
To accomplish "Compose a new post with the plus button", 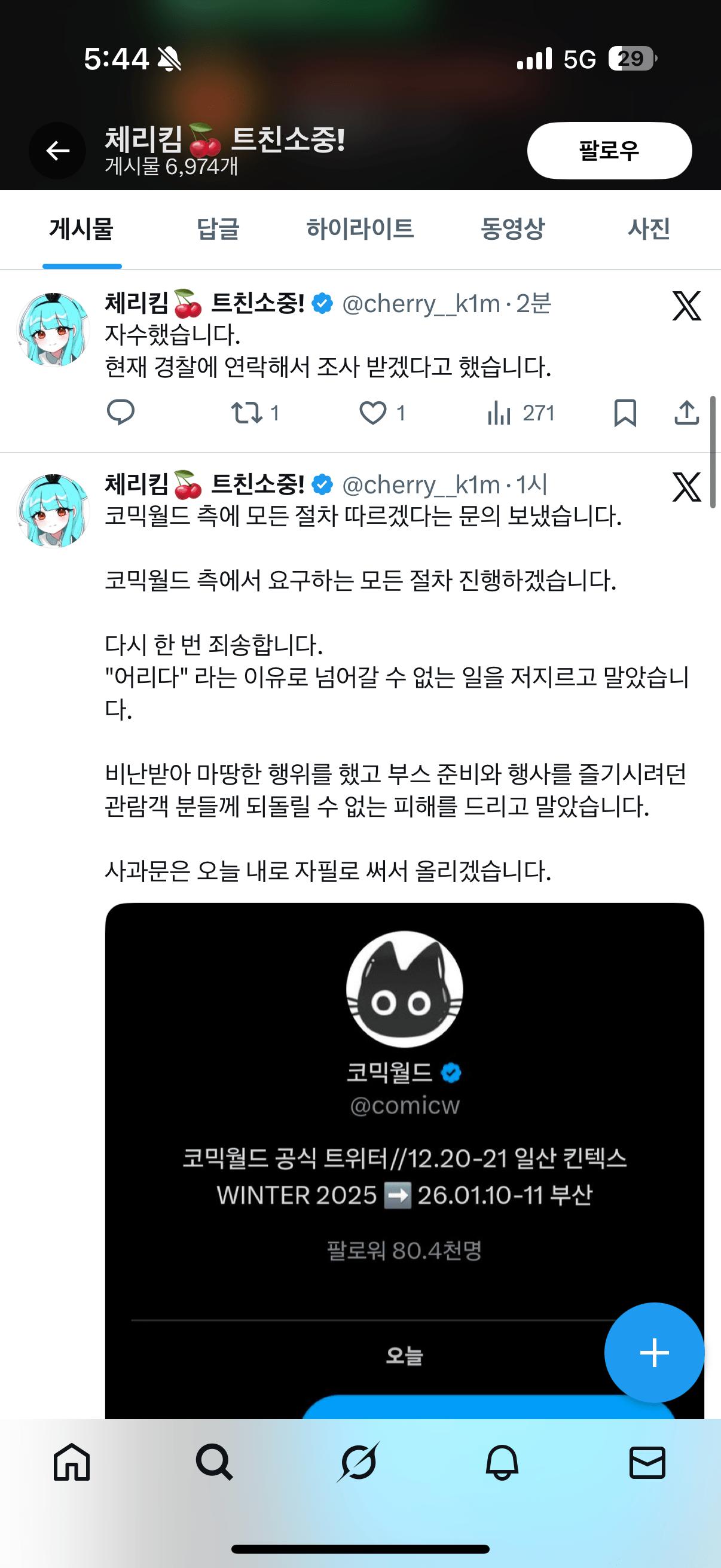I will click(654, 1353).
